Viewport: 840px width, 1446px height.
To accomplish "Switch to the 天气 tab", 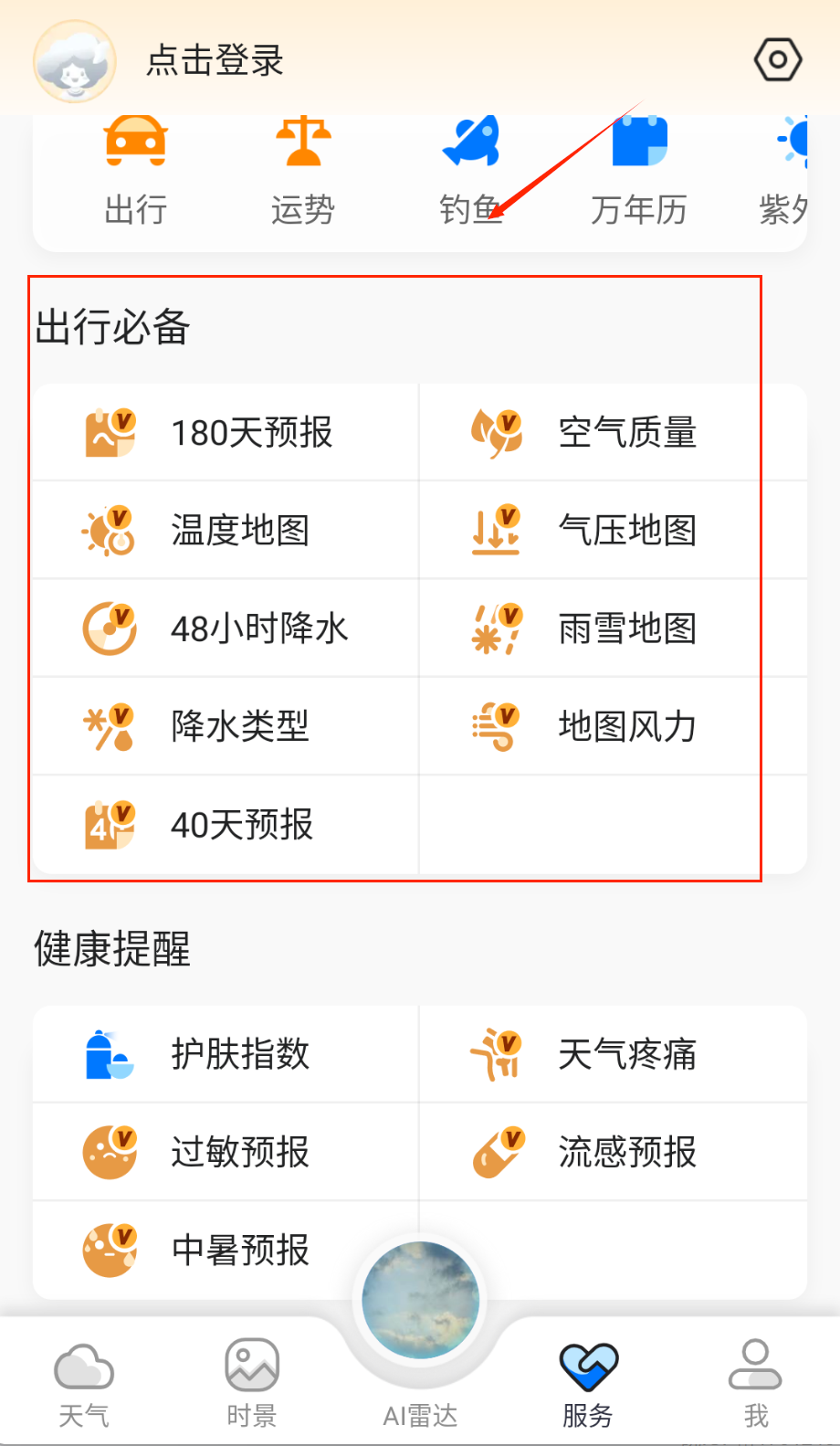I will click(x=84, y=1383).
